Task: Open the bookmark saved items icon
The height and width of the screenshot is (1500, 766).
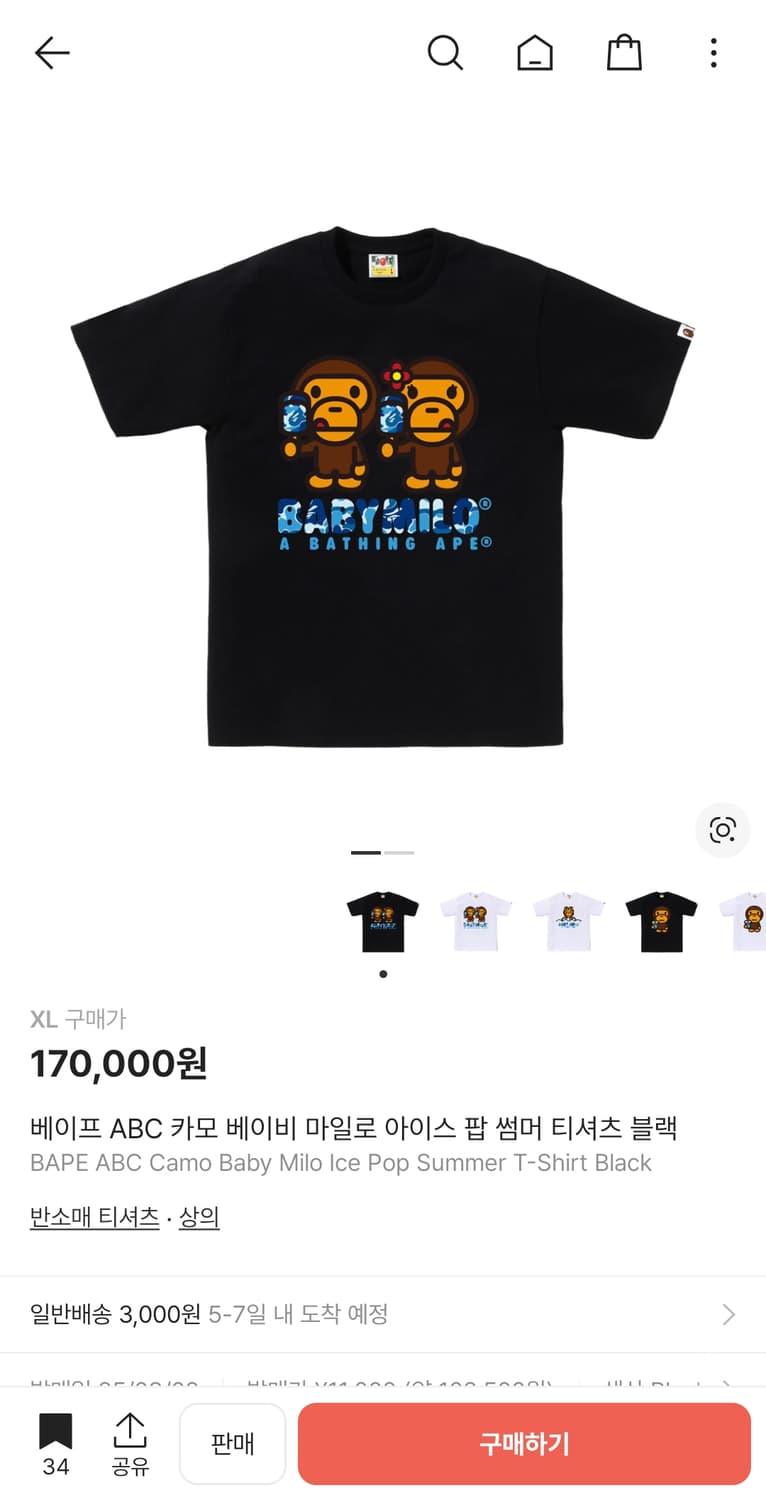Action: (x=55, y=1443)
